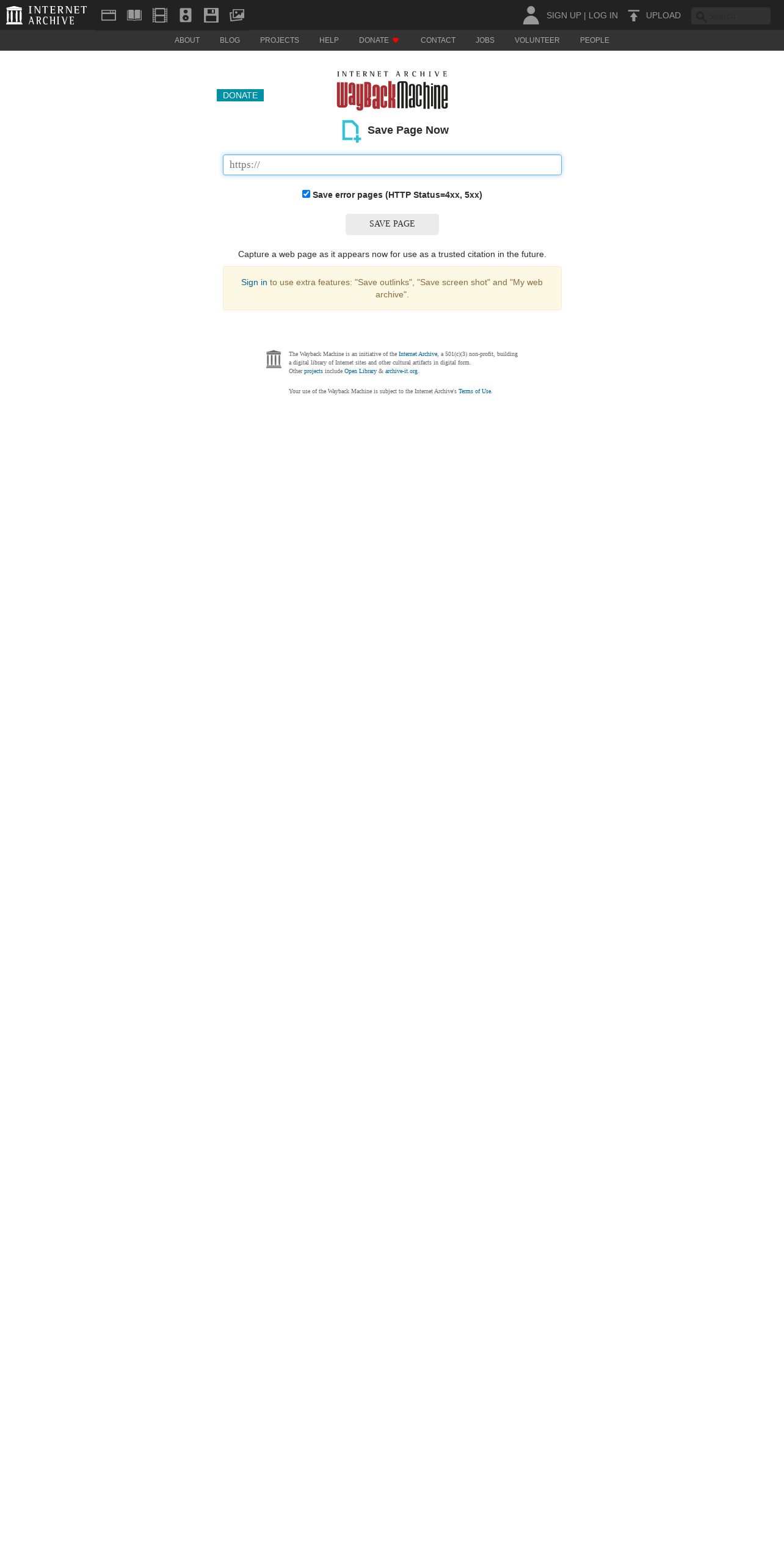Viewport: 784px width, 1568px height.
Task: Open the audio speaker icon
Action: click(186, 15)
